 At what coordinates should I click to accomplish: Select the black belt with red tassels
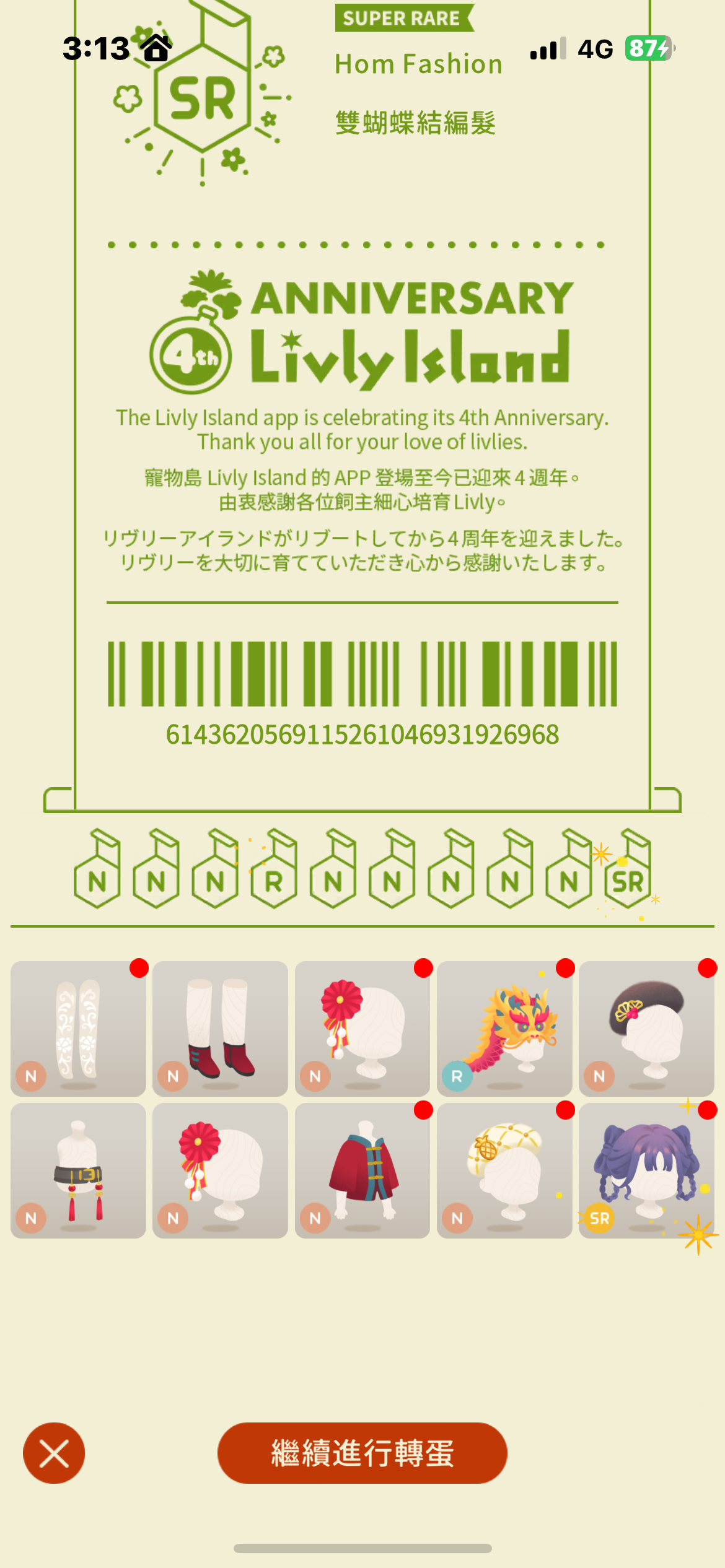[78, 1170]
